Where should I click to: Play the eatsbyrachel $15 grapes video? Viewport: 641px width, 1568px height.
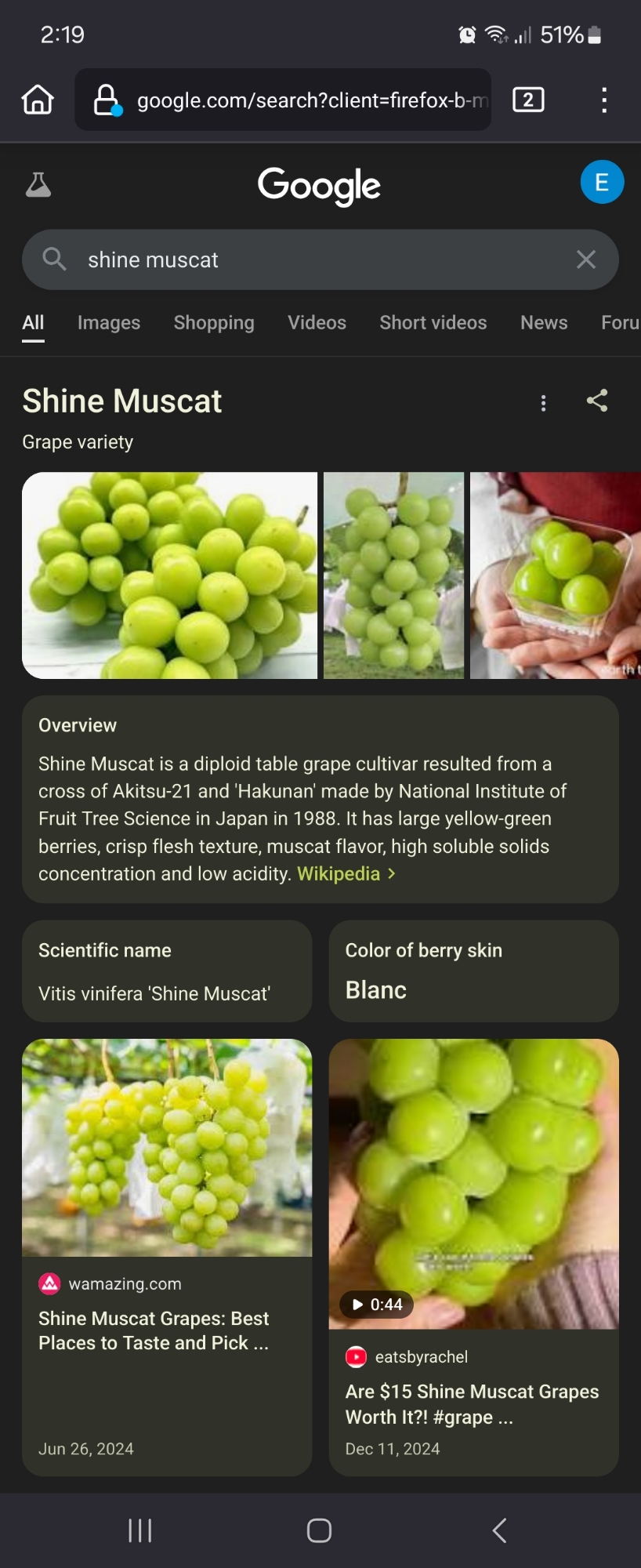(x=473, y=1184)
